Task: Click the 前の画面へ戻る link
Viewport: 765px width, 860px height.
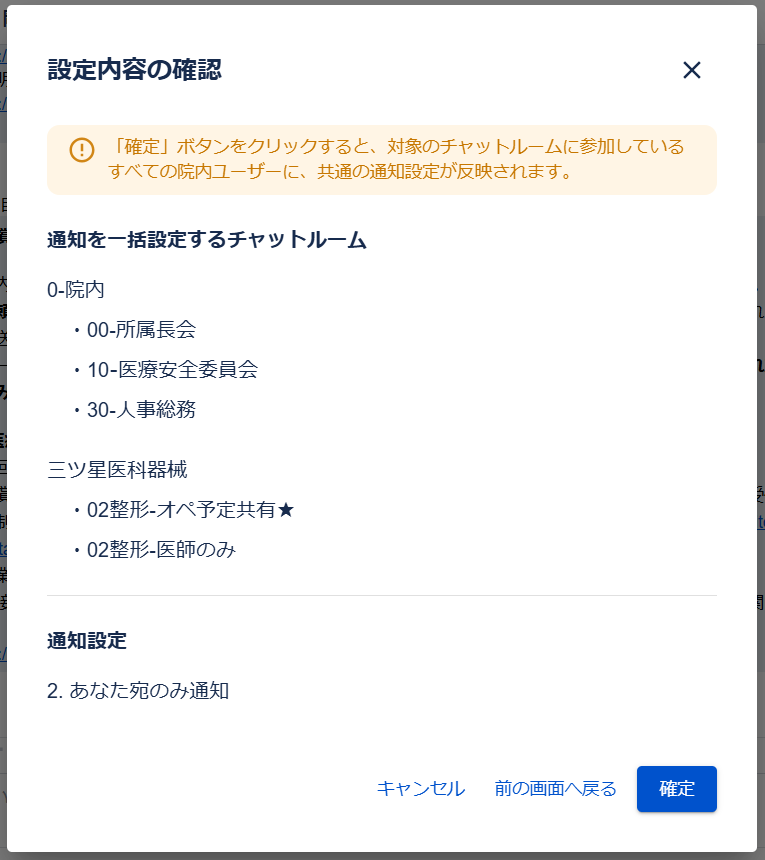Action: [555, 789]
